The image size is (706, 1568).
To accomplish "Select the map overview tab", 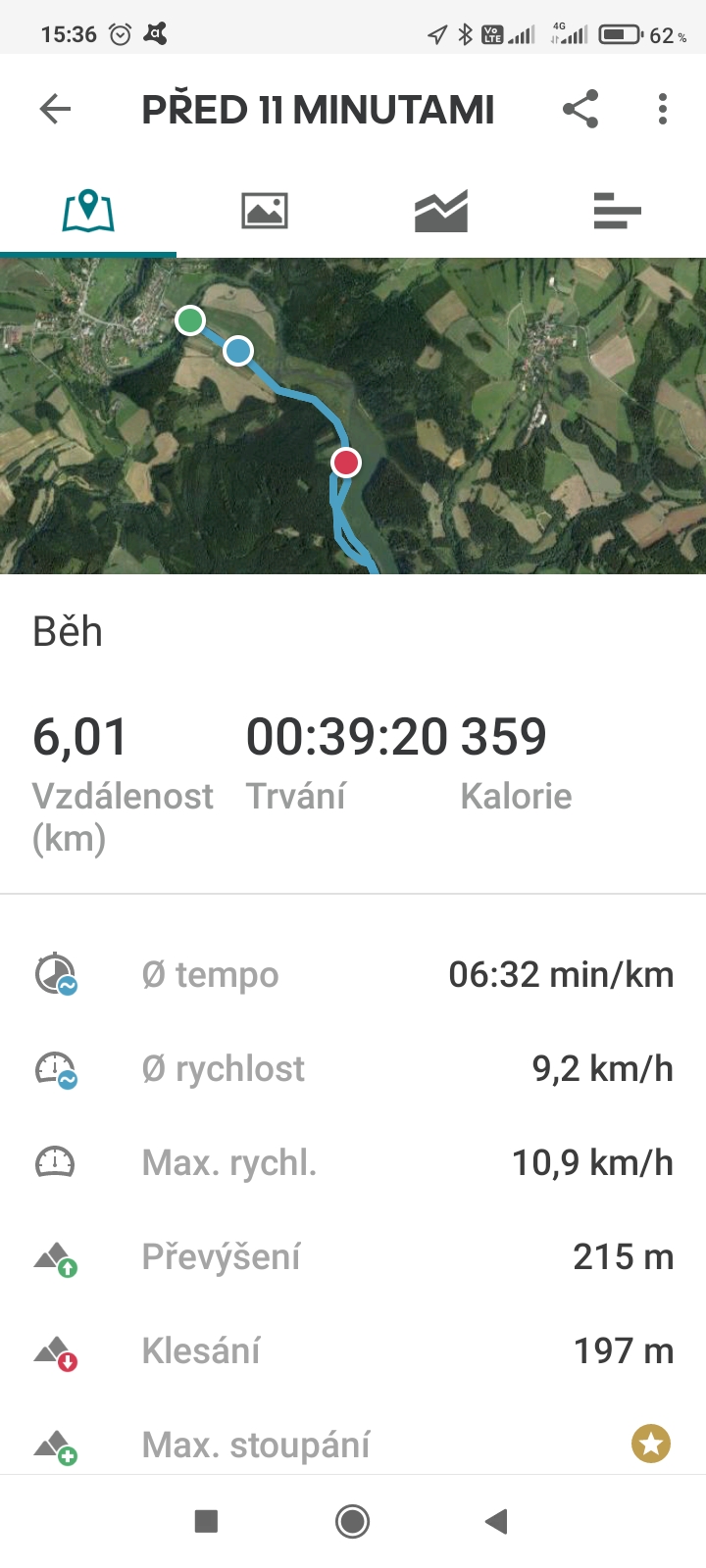I will pos(88,211).
